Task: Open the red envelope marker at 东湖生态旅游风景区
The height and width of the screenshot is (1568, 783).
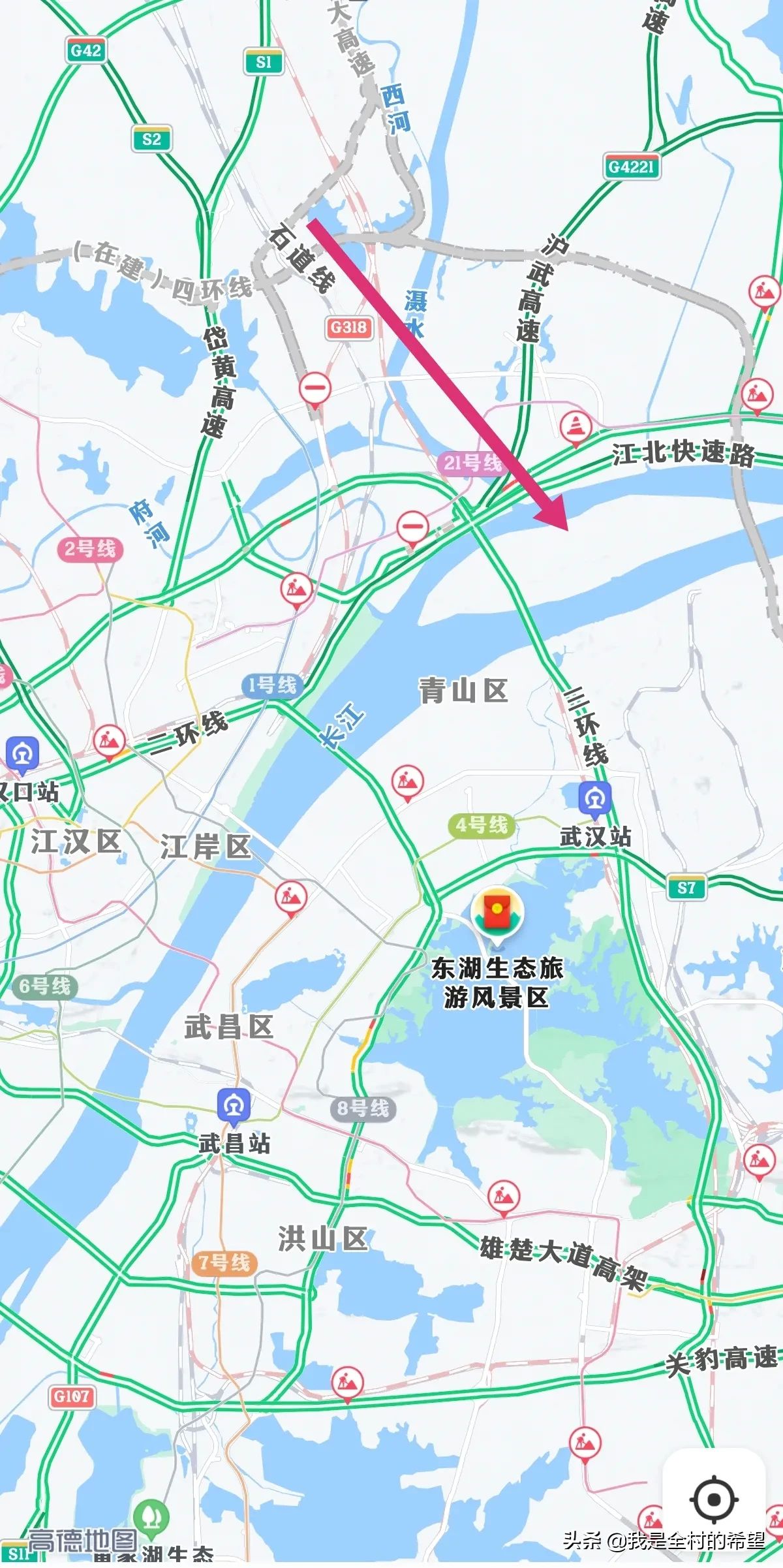Action: [499, 912]
